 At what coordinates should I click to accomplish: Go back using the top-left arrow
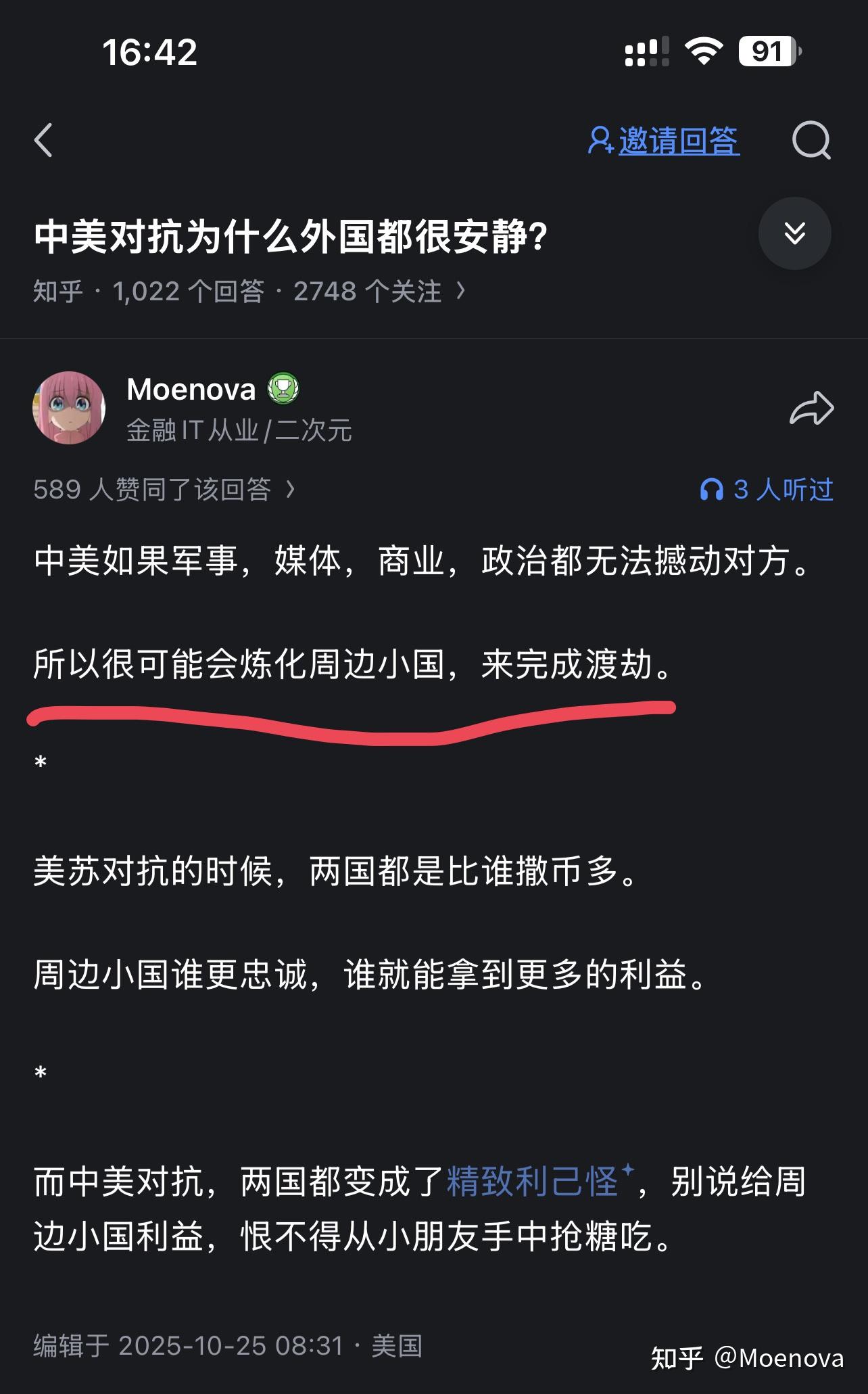click(x=44, y=141)
